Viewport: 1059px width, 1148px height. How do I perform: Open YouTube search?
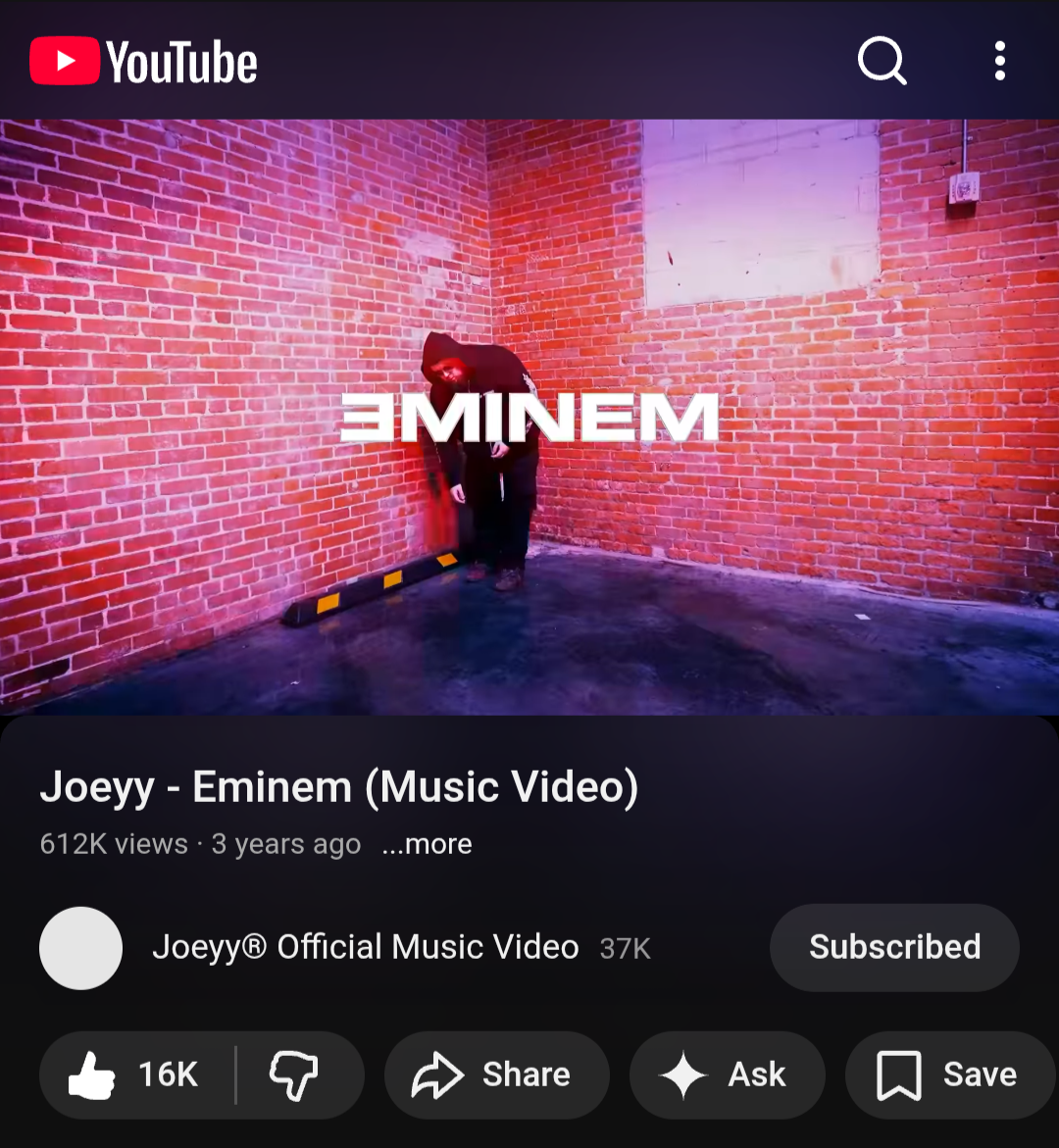[x=882, y=61]
